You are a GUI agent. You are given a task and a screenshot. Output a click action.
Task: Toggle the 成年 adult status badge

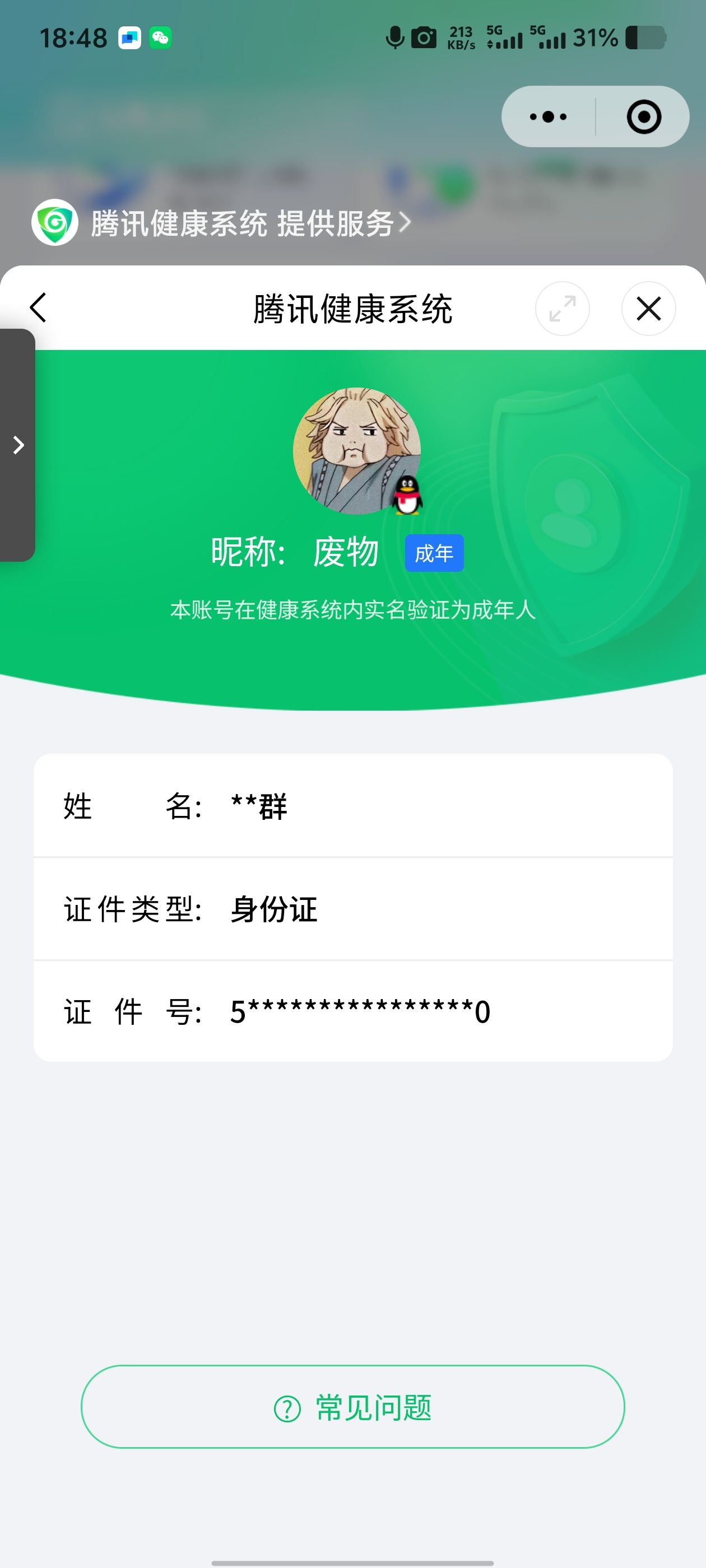tap(434, 552)
